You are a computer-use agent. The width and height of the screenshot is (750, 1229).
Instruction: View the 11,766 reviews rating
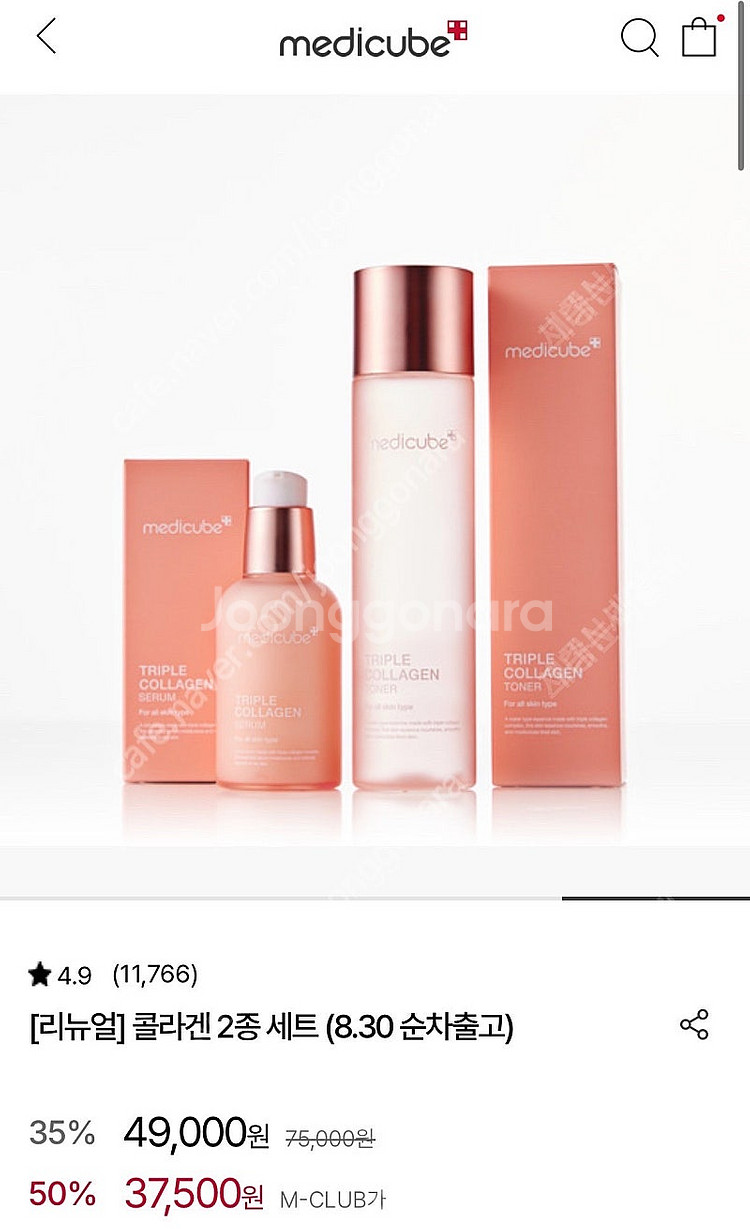[154, 974]
